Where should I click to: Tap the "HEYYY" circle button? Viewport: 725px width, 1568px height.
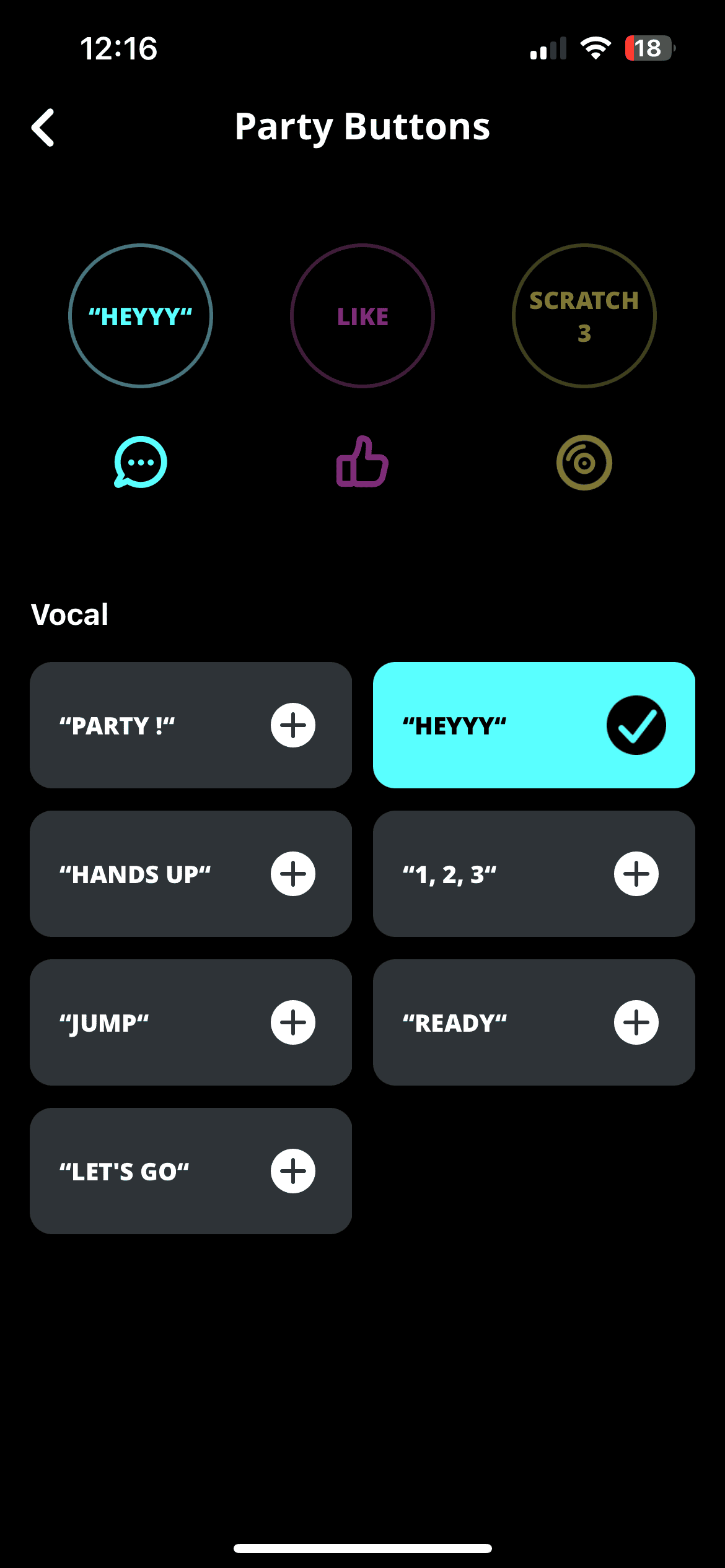(x=141, y=316)
